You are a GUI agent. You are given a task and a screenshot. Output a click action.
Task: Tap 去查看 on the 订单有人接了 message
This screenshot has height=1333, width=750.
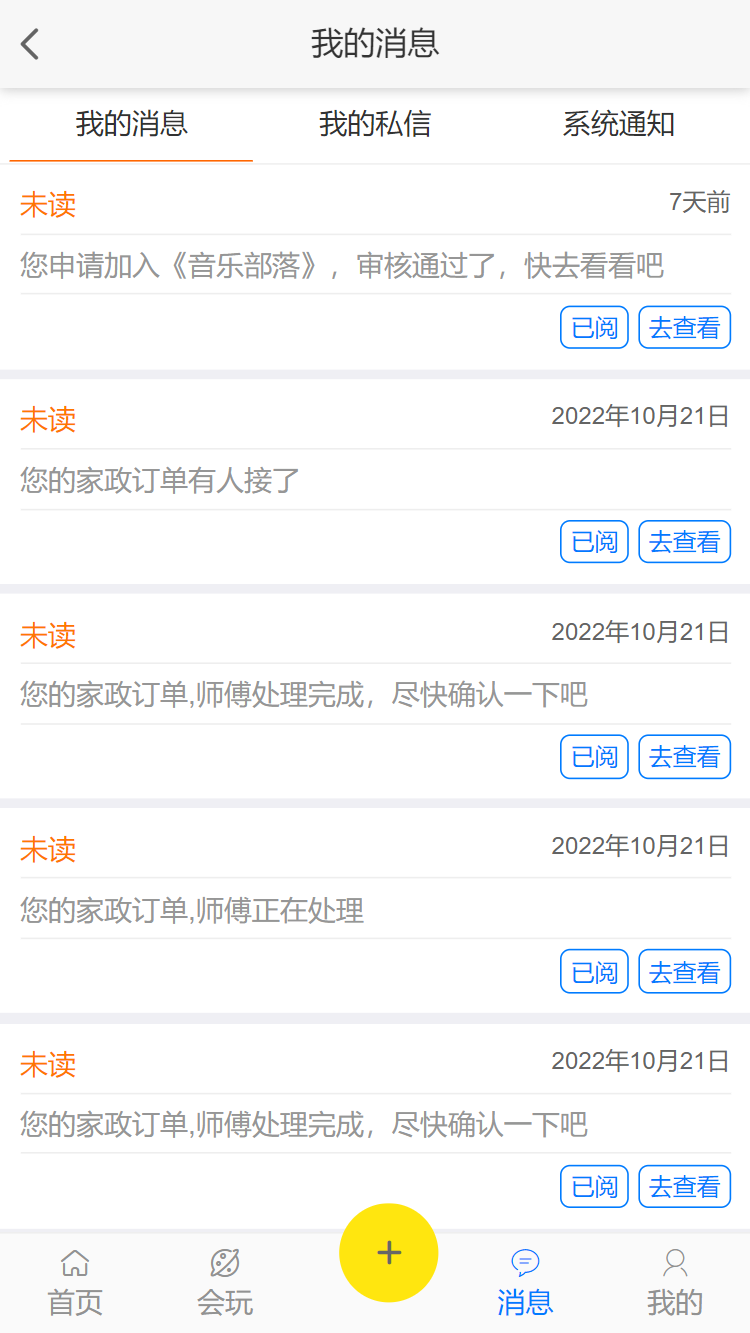(684, 541)
